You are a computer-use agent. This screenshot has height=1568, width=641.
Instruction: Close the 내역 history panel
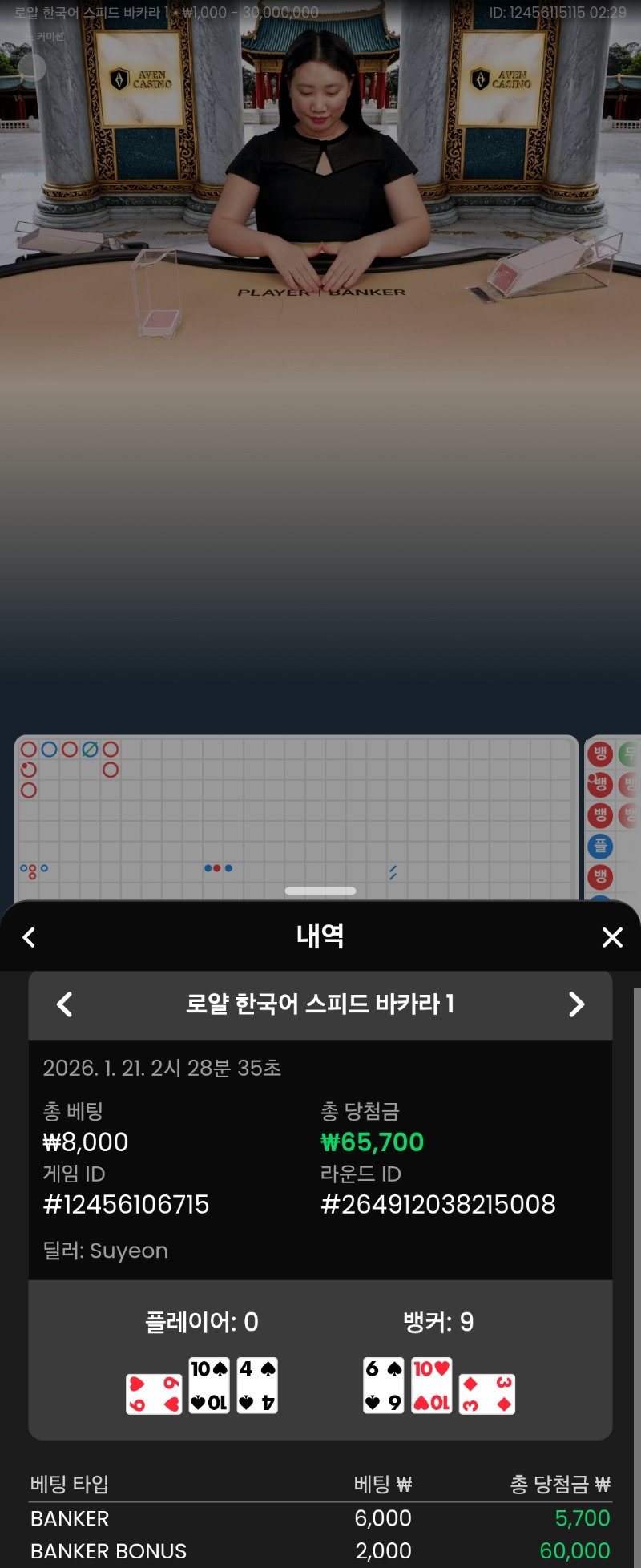pyautogui.click(x=612, y=937)
